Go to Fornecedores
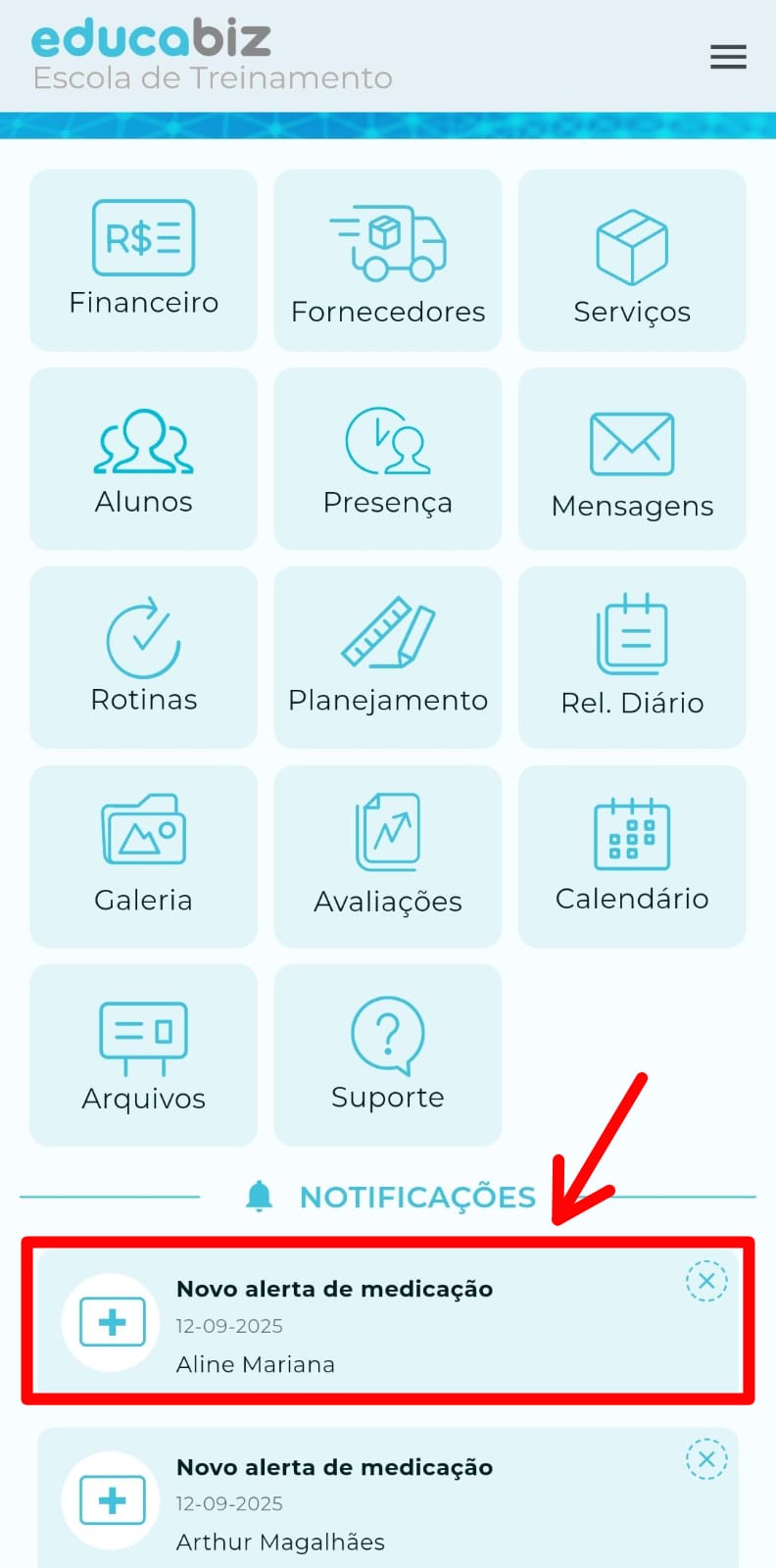The width and height of the screenshot is (776, 1568). click(x=387, y=260)
